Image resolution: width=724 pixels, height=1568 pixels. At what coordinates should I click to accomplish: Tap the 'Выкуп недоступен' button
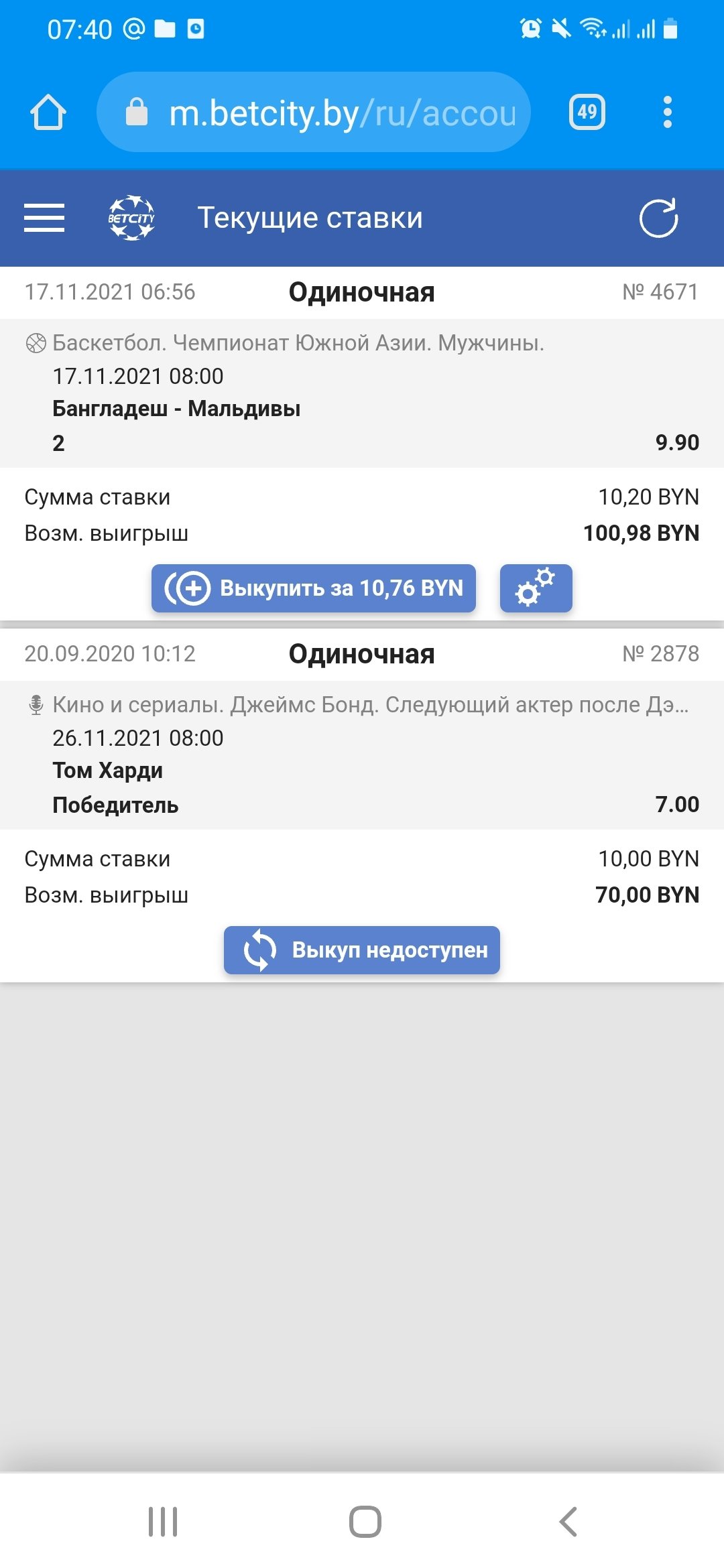[362, 950]
